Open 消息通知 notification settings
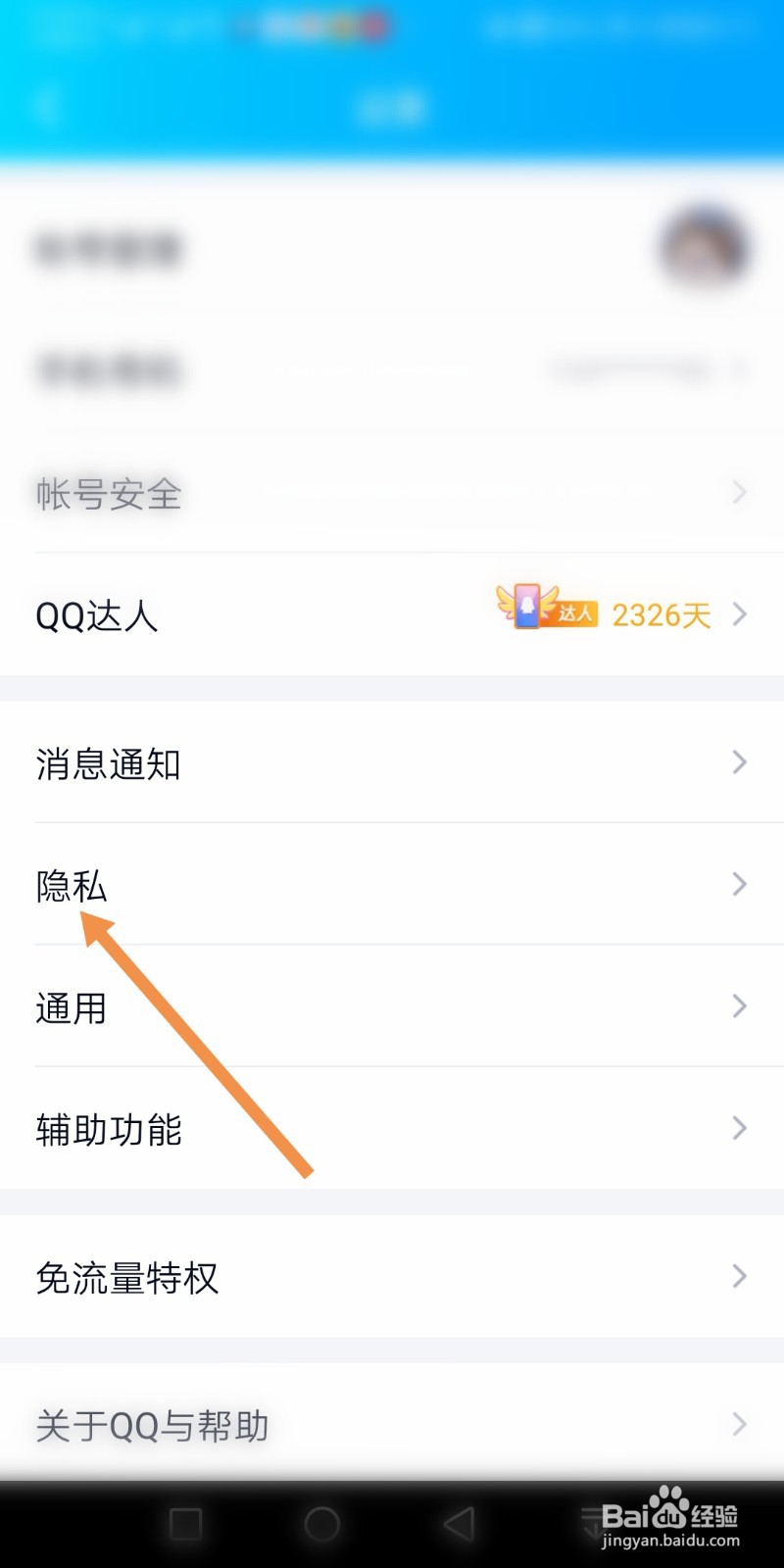Screen dimensions: 784x1568 [x=110, y=763]
